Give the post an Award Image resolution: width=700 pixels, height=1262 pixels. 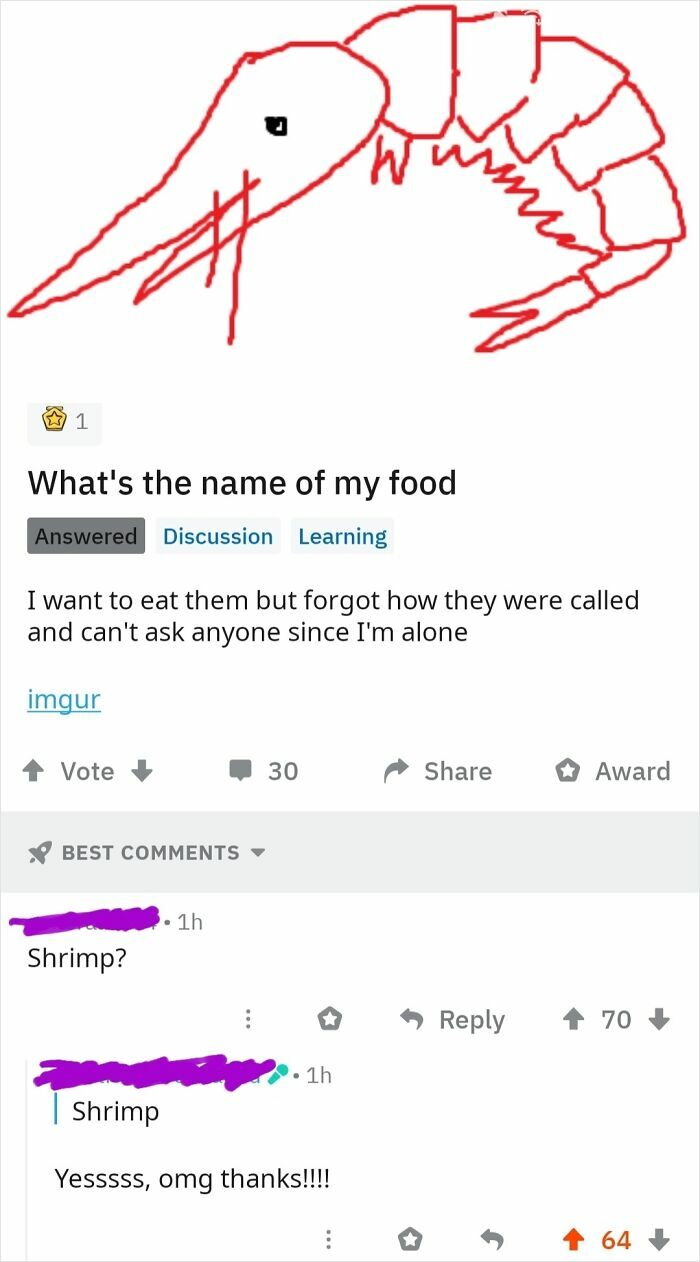pyautogui.click(x=613, y=771)
